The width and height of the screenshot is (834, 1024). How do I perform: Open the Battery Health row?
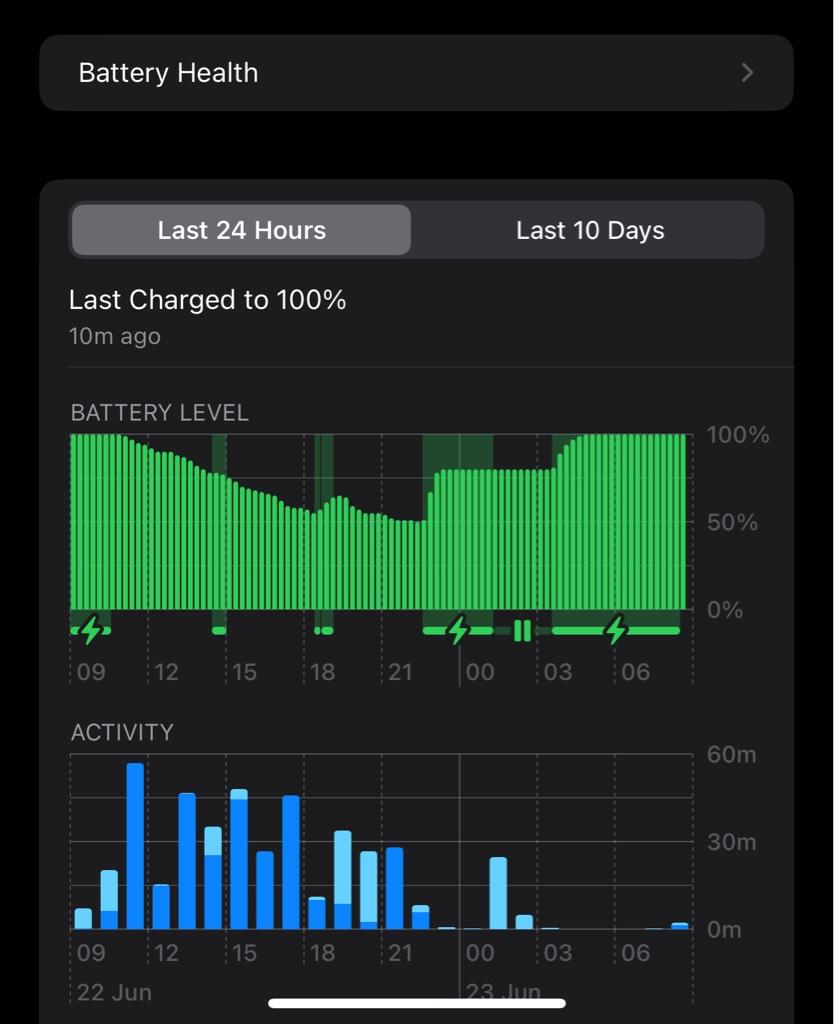416,73
